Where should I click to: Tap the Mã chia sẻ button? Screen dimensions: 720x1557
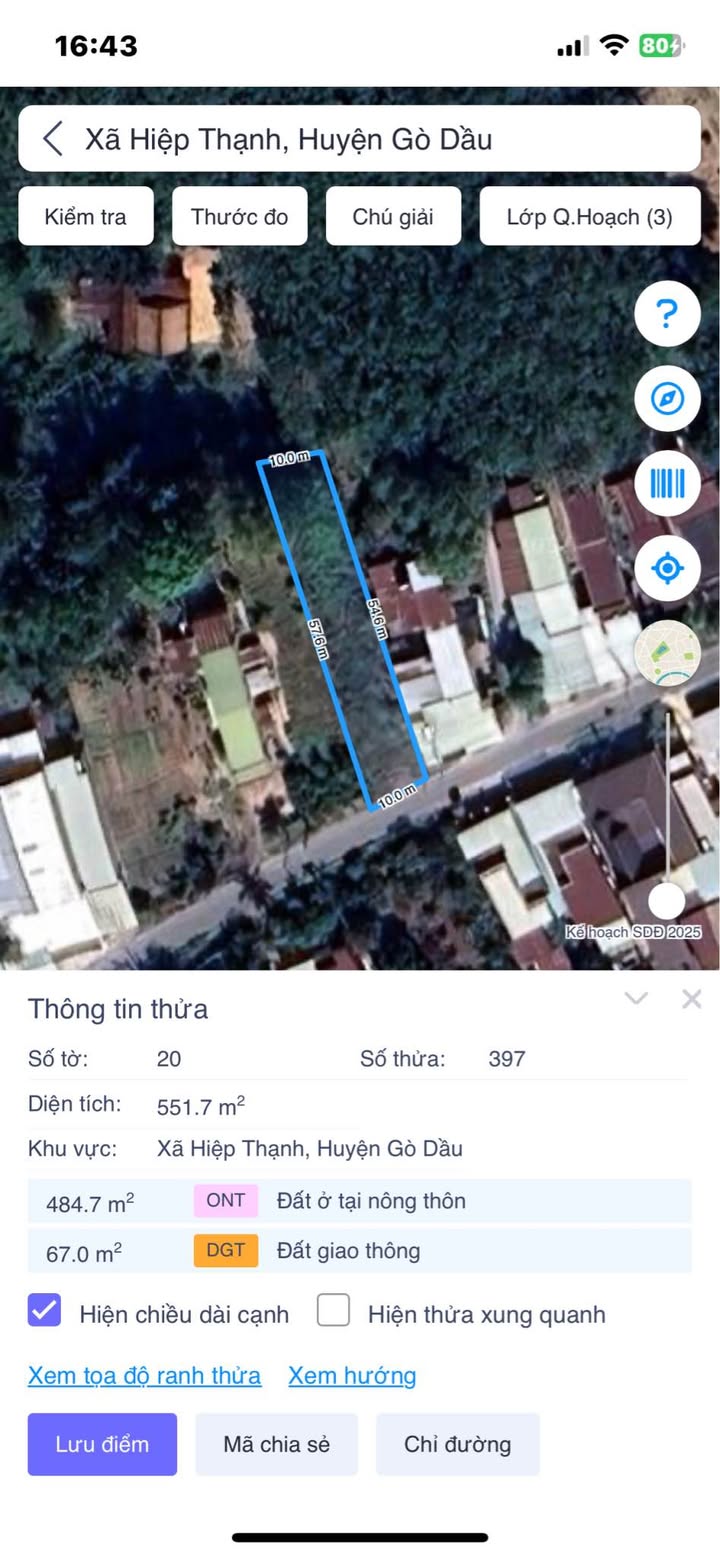(x=276, y=1444)
